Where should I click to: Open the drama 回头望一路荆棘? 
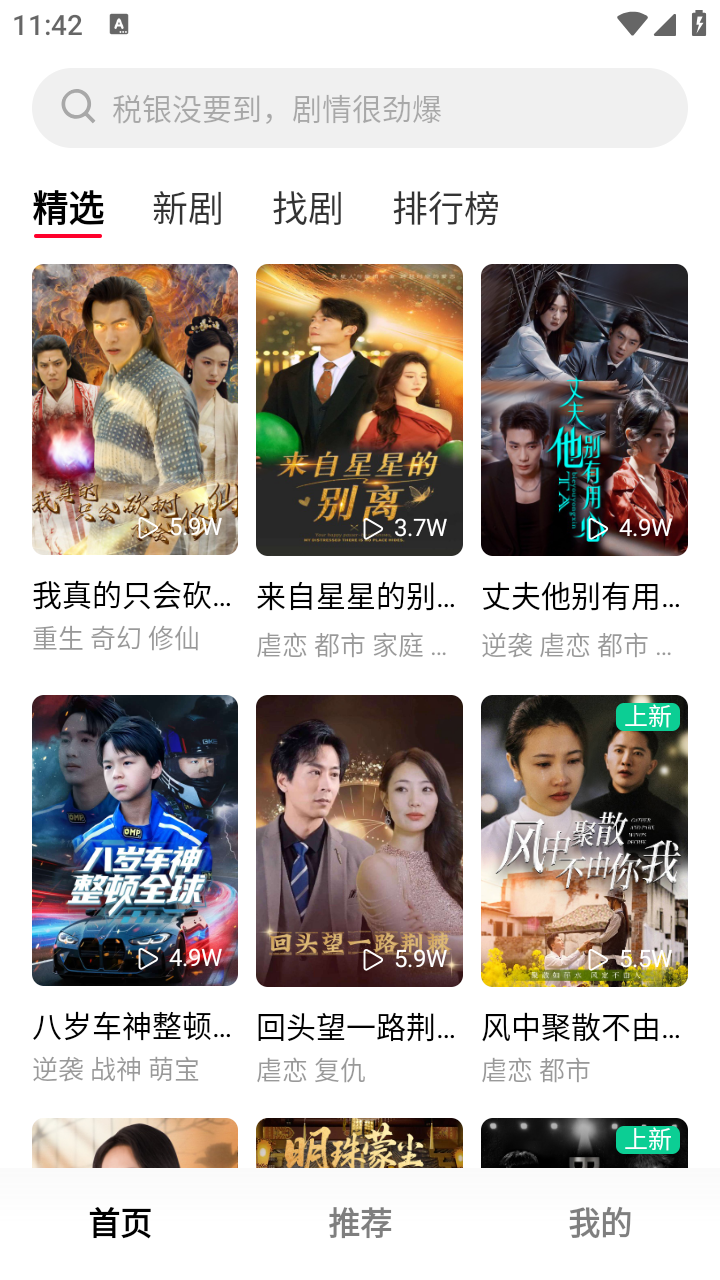[x=359, y=840]
